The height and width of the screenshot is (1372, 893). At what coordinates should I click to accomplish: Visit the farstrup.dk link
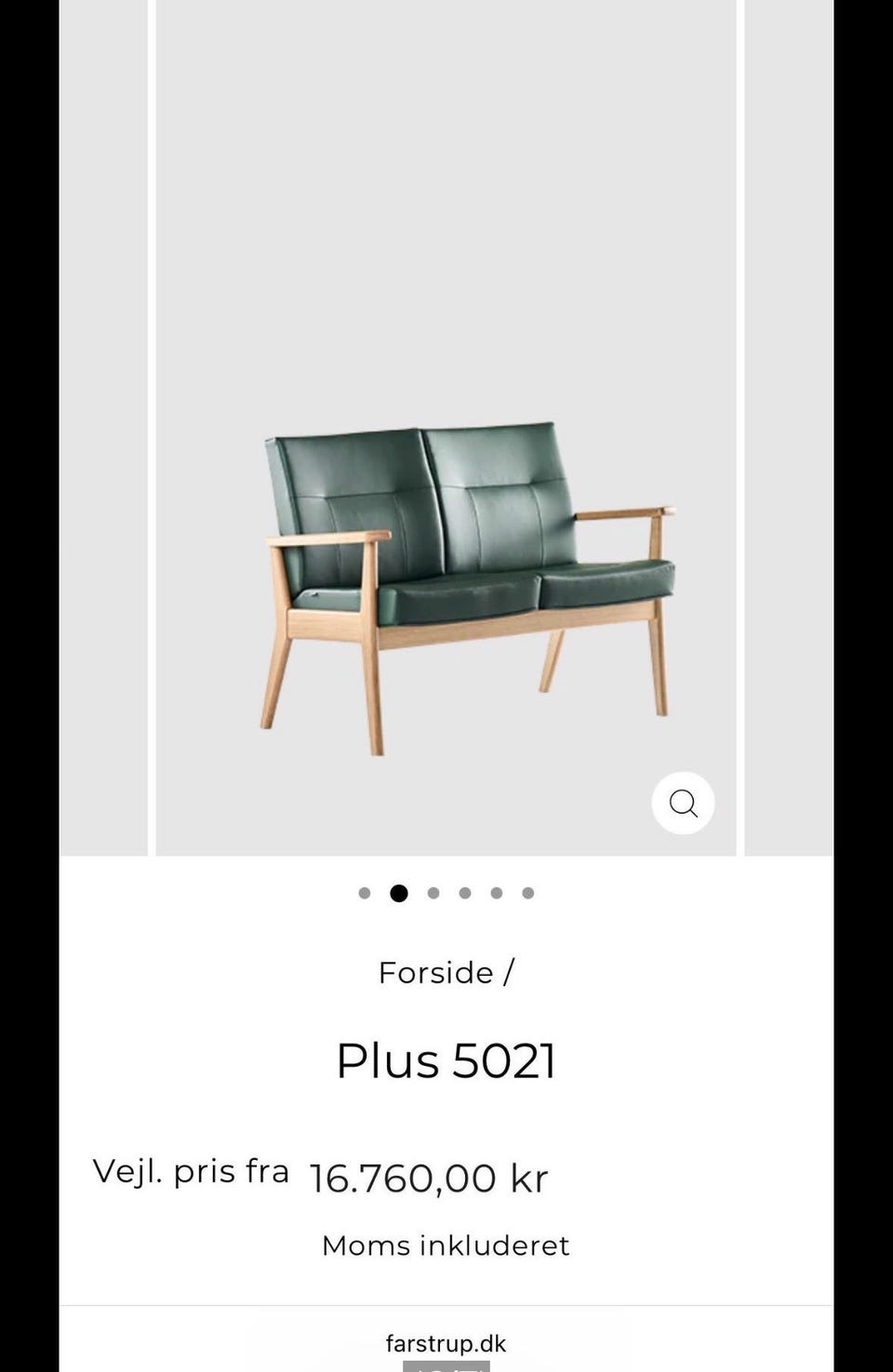(446, 1342)
